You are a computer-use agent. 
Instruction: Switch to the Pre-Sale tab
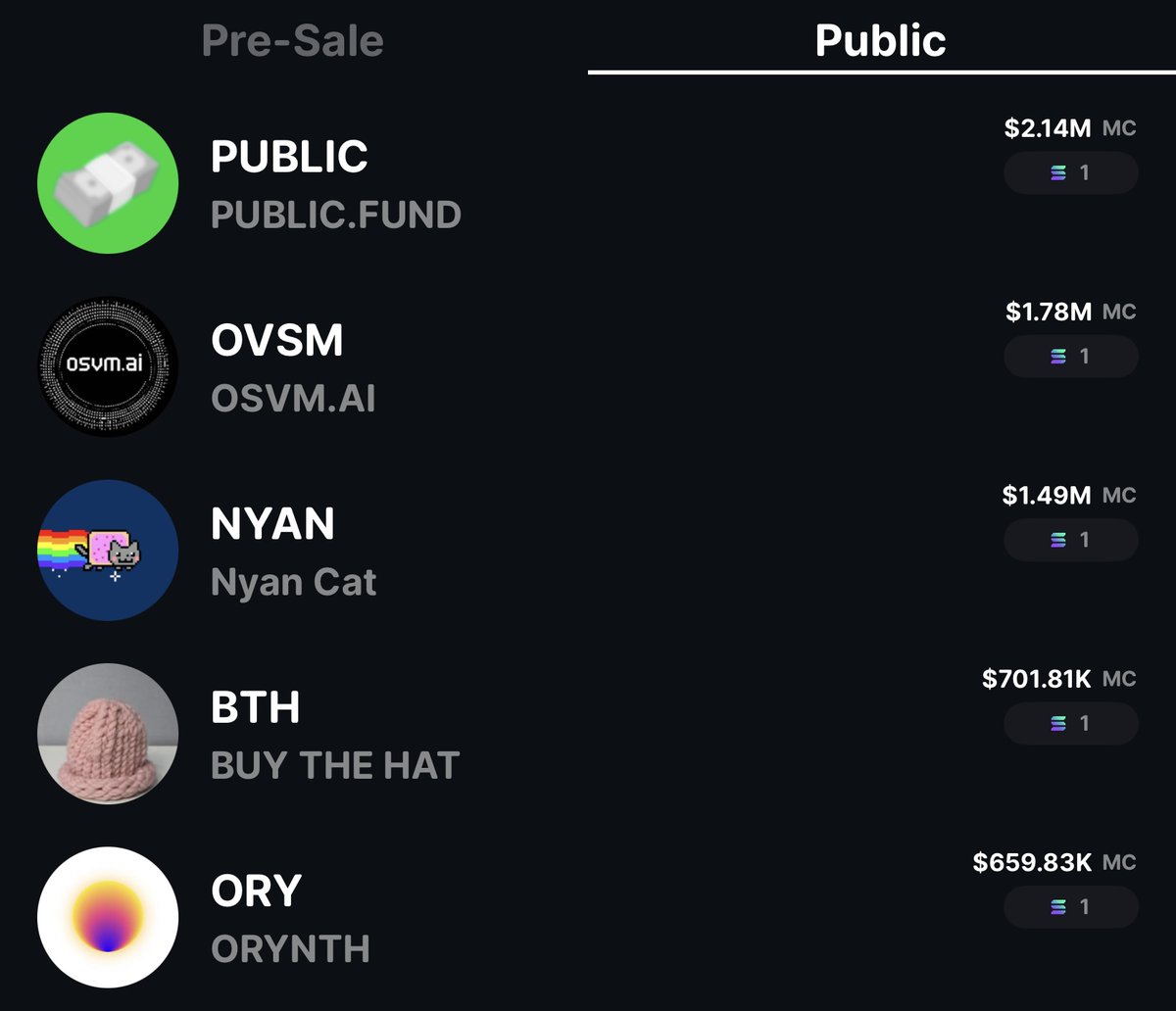pos(292,41)
